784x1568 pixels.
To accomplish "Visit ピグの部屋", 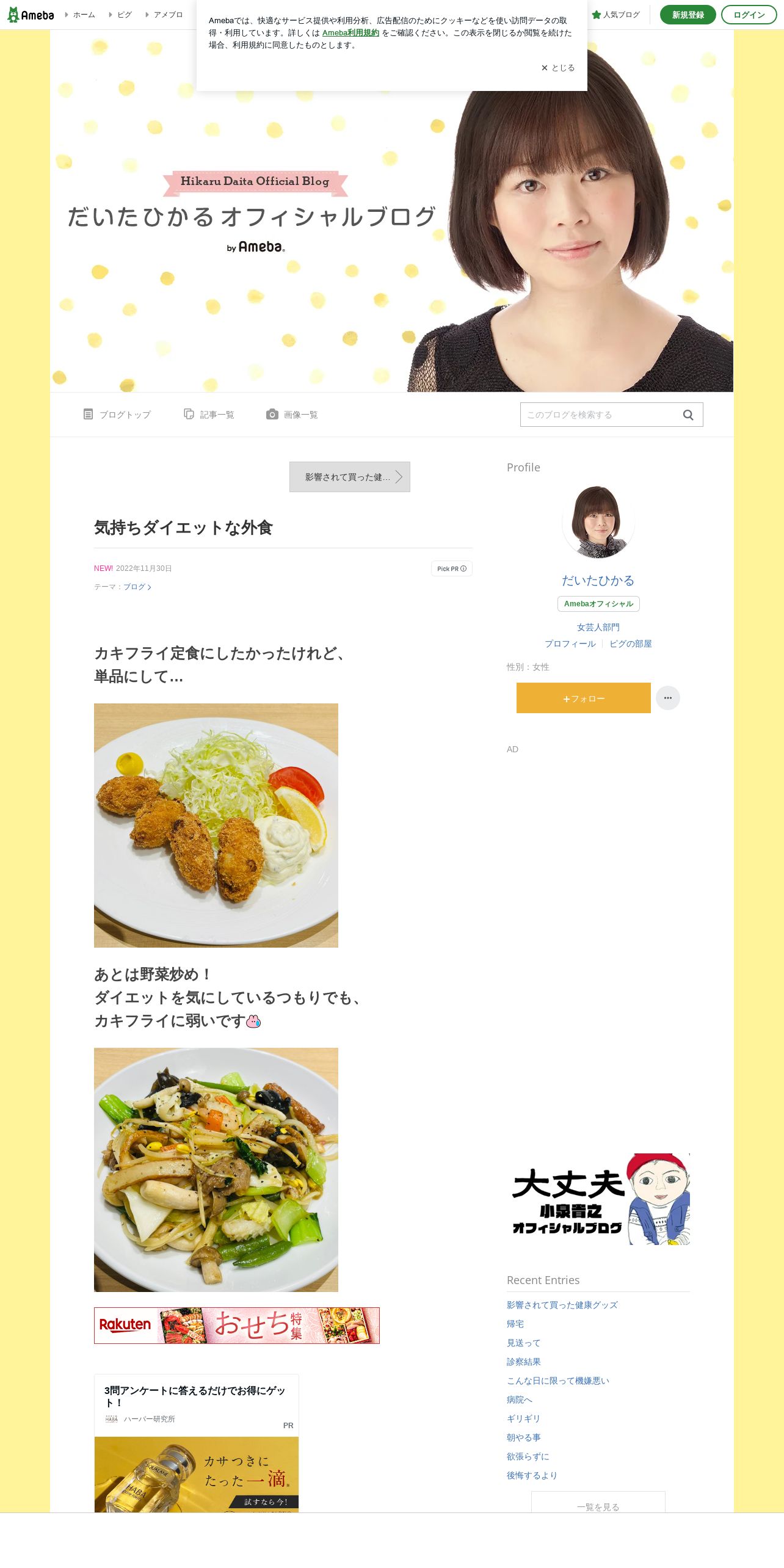I will pos(631,644).
